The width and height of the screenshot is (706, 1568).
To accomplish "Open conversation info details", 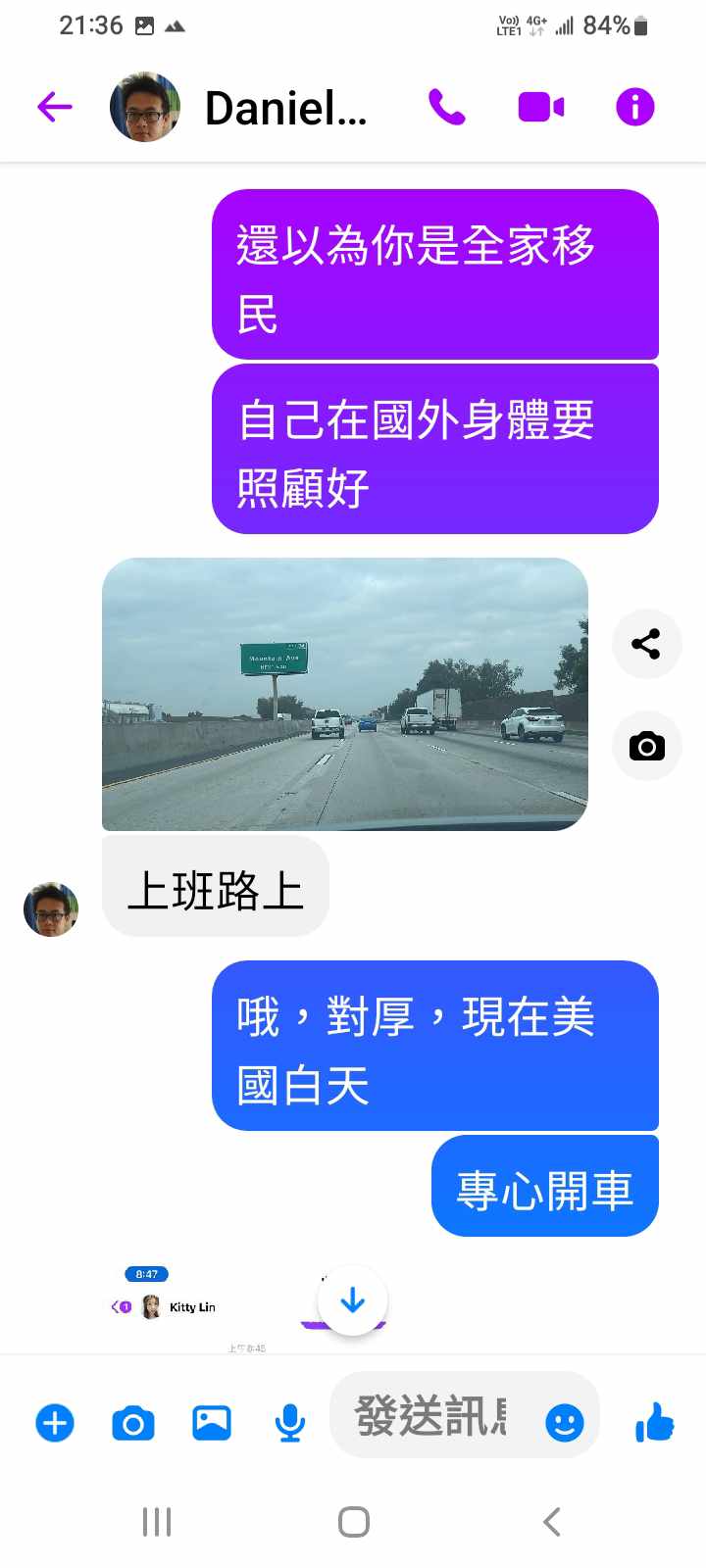I will tap(634, 107).
